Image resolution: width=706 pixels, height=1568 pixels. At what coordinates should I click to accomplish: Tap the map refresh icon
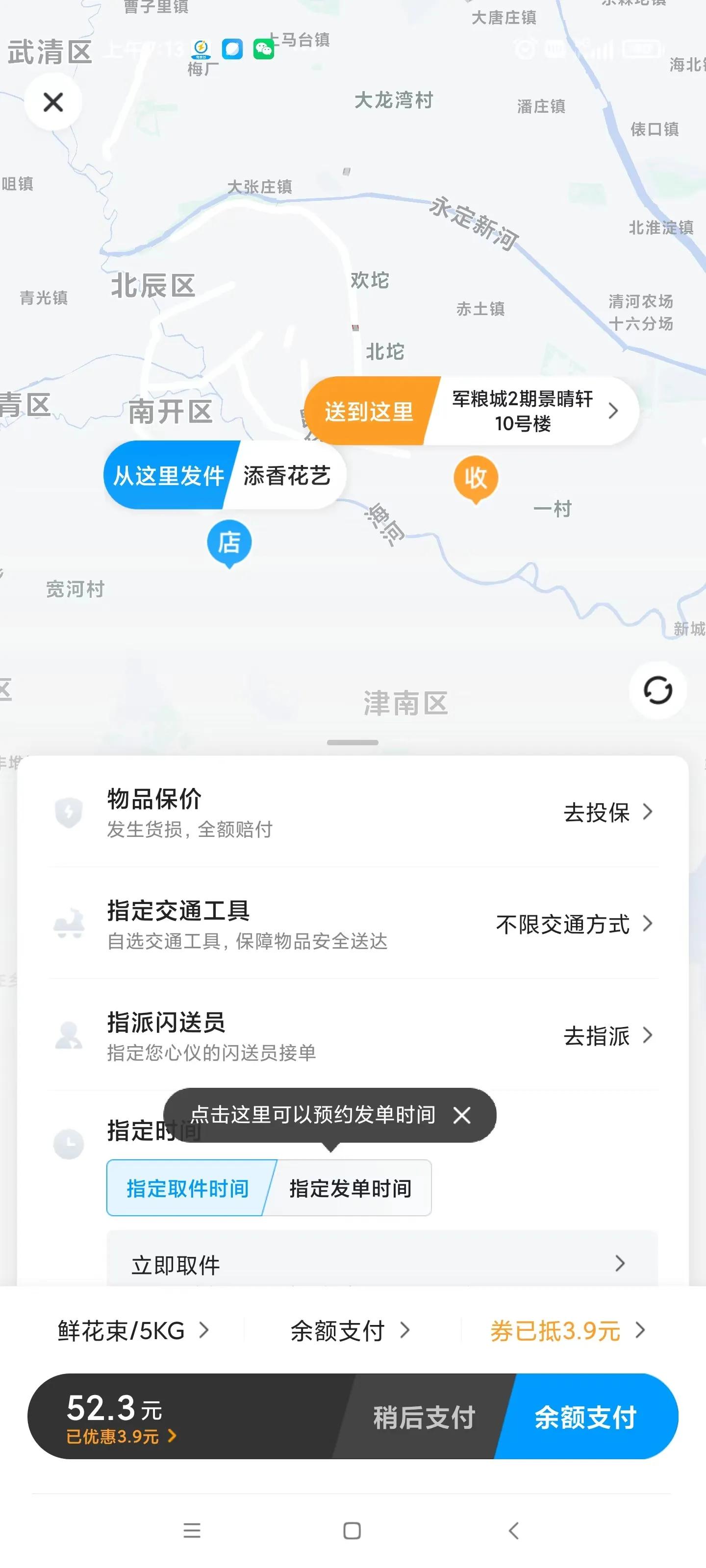pyautogui.click(x=657, y=691)
